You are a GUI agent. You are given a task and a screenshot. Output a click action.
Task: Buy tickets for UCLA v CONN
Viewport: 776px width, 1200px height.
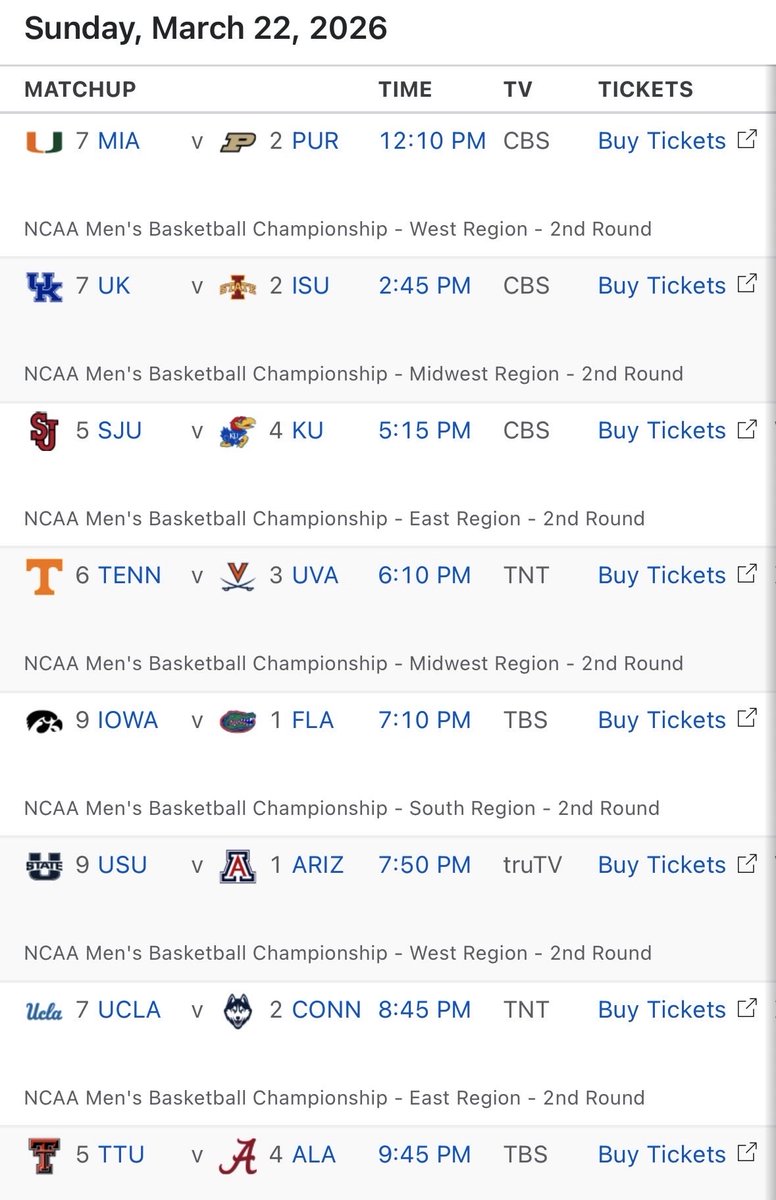pos(662,1011)
